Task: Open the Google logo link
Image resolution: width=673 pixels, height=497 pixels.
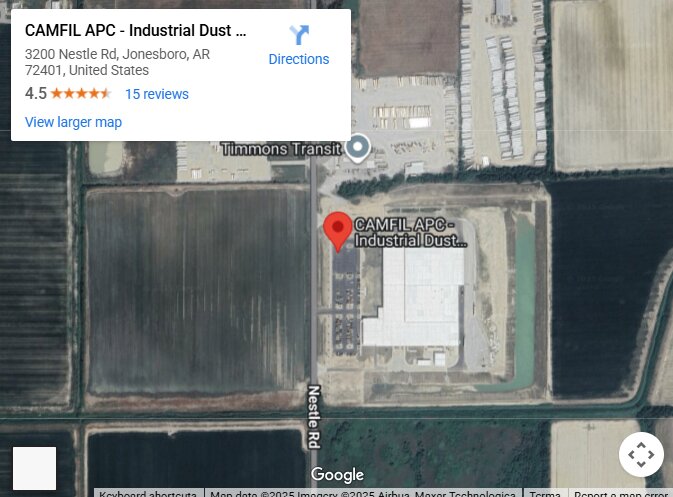Action: (337, 475)
